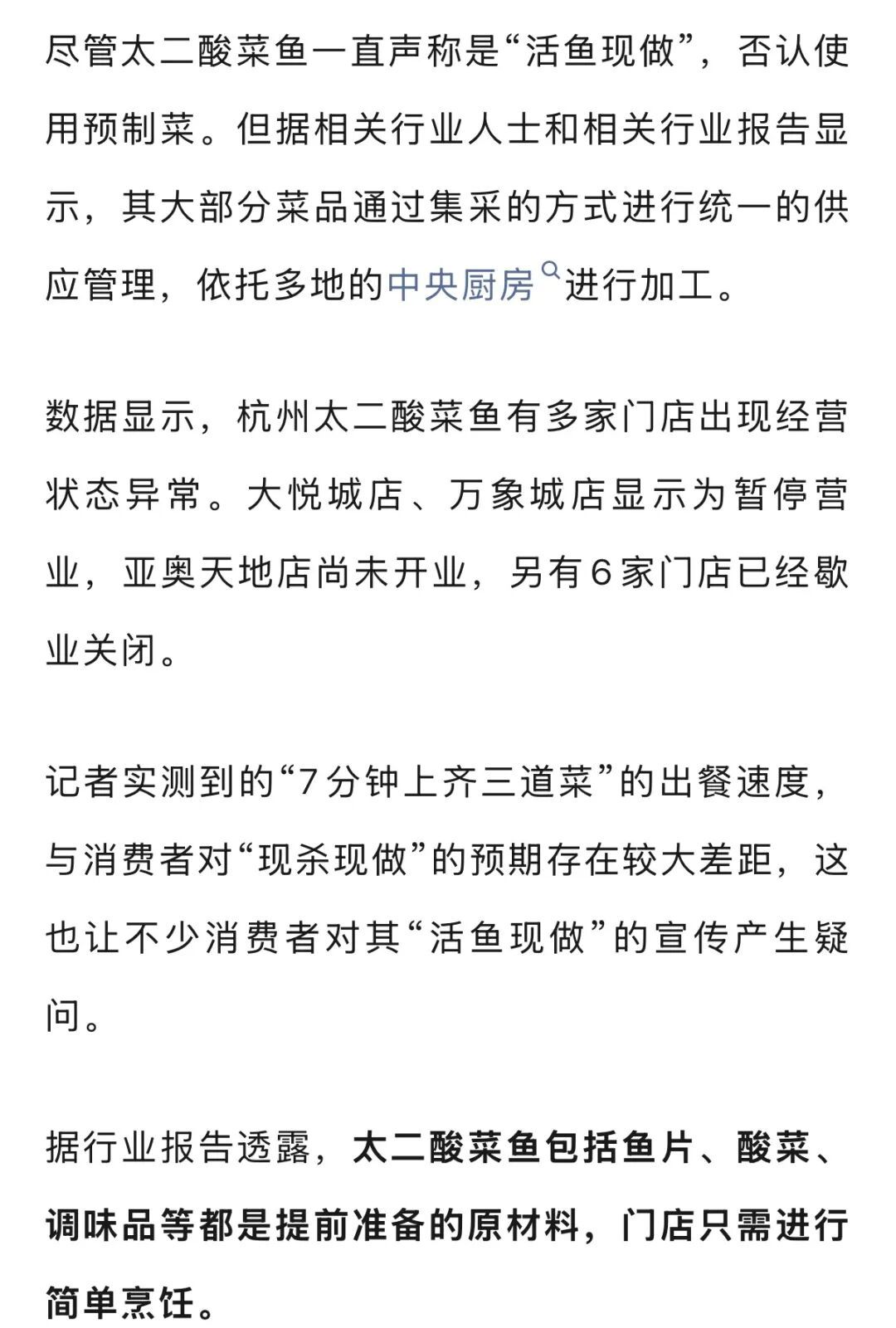The width and height of the screenshot is (896, 1328).
Task: Open the 中央厨房 search link
Action: tap(462, 285)
